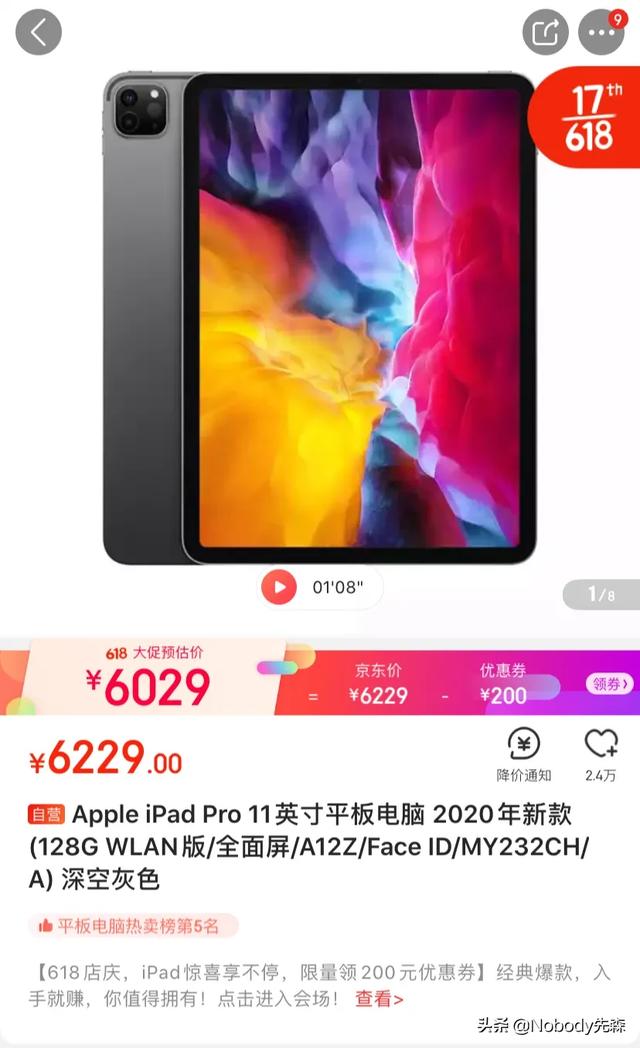Image resolution: width=640 pixels, height=1048 pixels.
Task: Open the three-dot overflow menu
Action: 601,32
